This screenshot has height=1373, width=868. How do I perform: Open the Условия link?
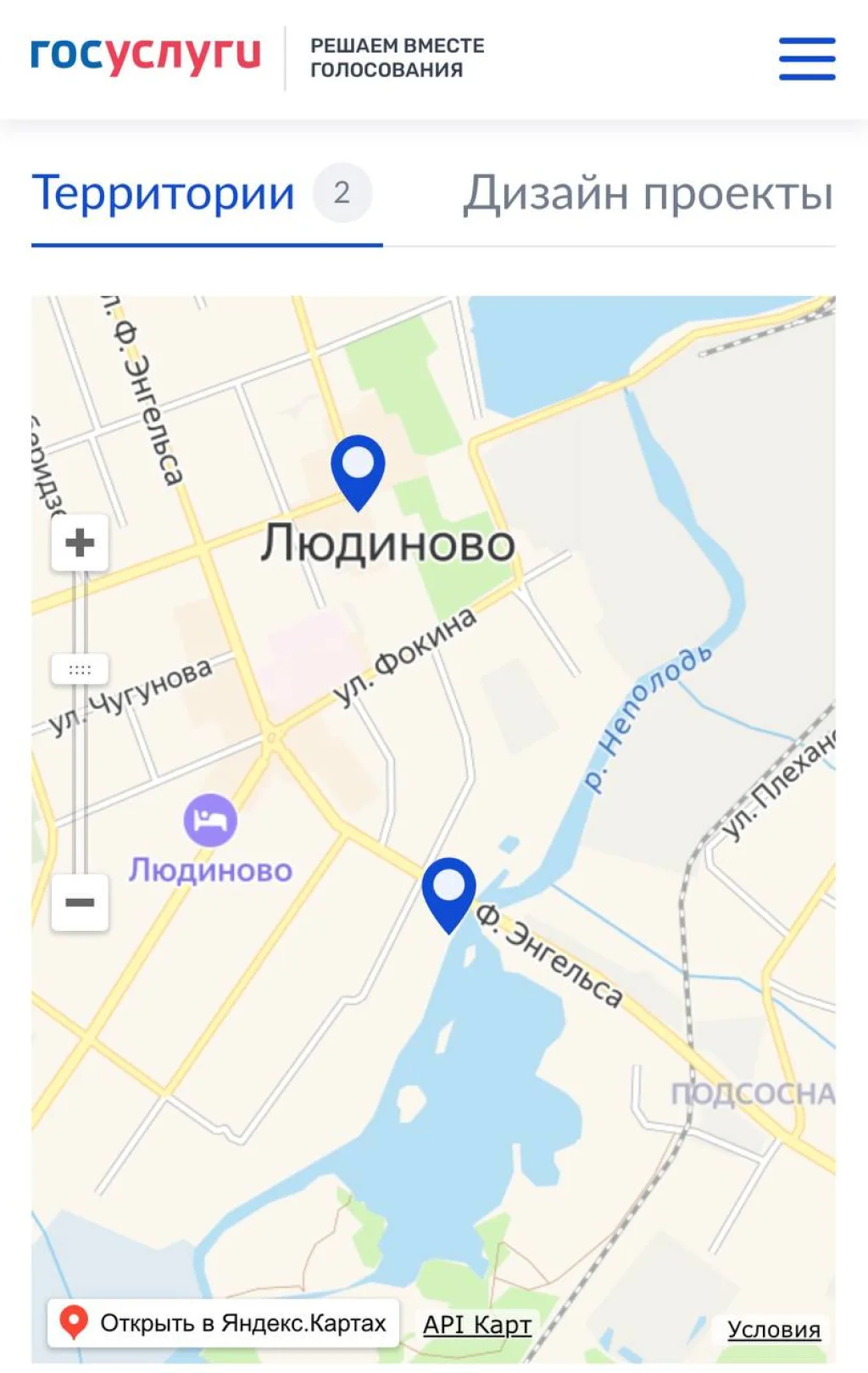coord(774,1329)
